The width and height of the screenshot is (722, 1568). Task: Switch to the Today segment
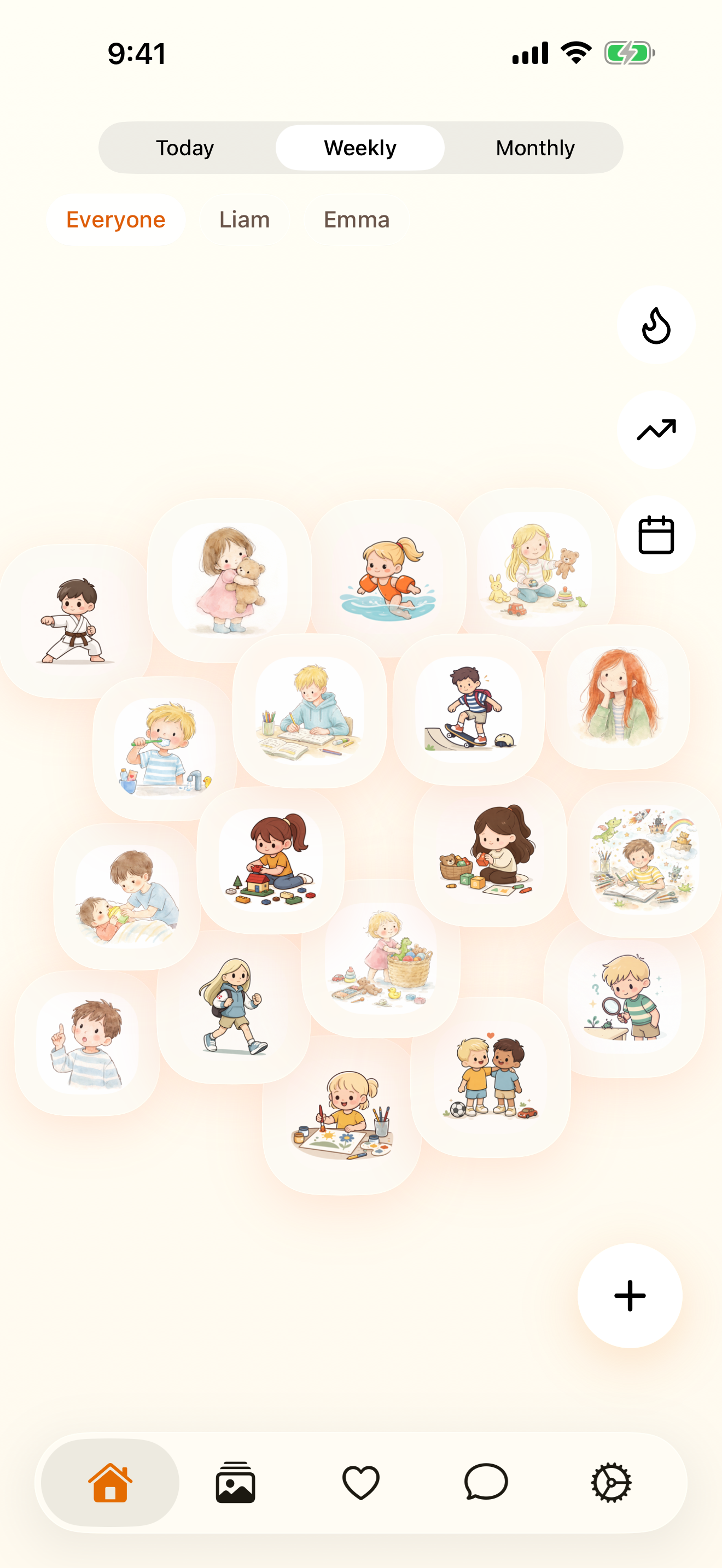(184, 147)
